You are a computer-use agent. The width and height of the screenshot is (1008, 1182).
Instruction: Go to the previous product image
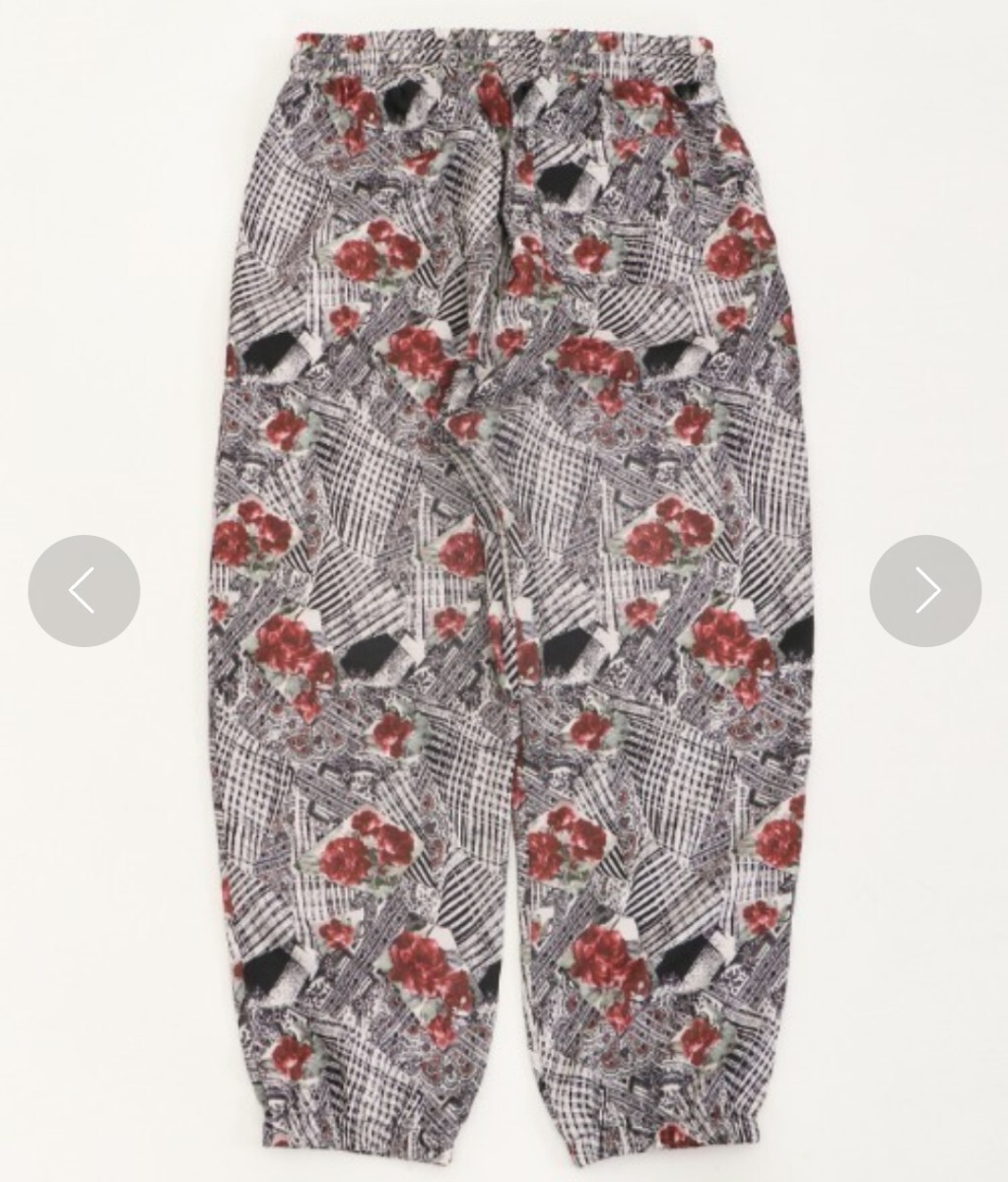point(84,591)
